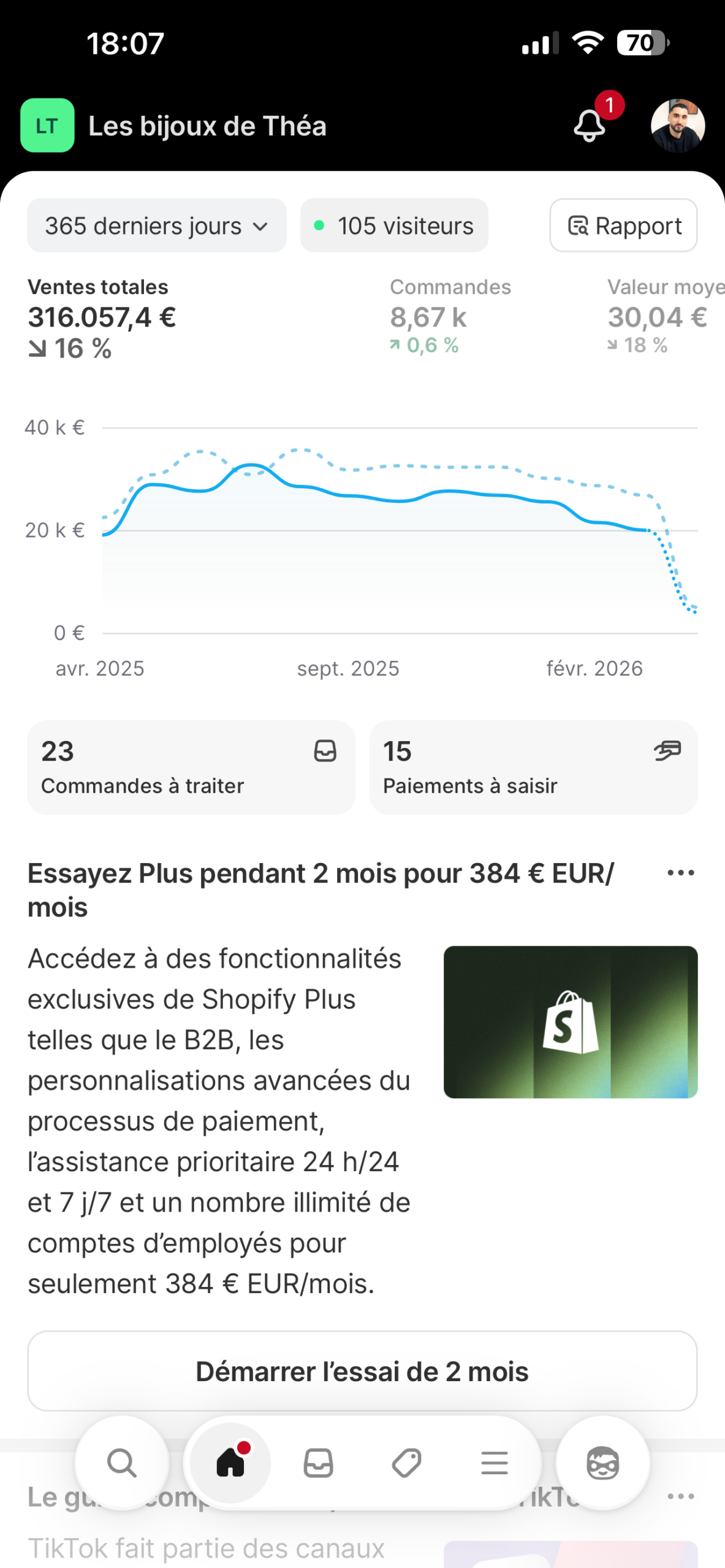Image resolution: width=725 pixels, height=1568 pixels.
Task: Click the 105 visiteurs pill
Action: tap(393, 225)
